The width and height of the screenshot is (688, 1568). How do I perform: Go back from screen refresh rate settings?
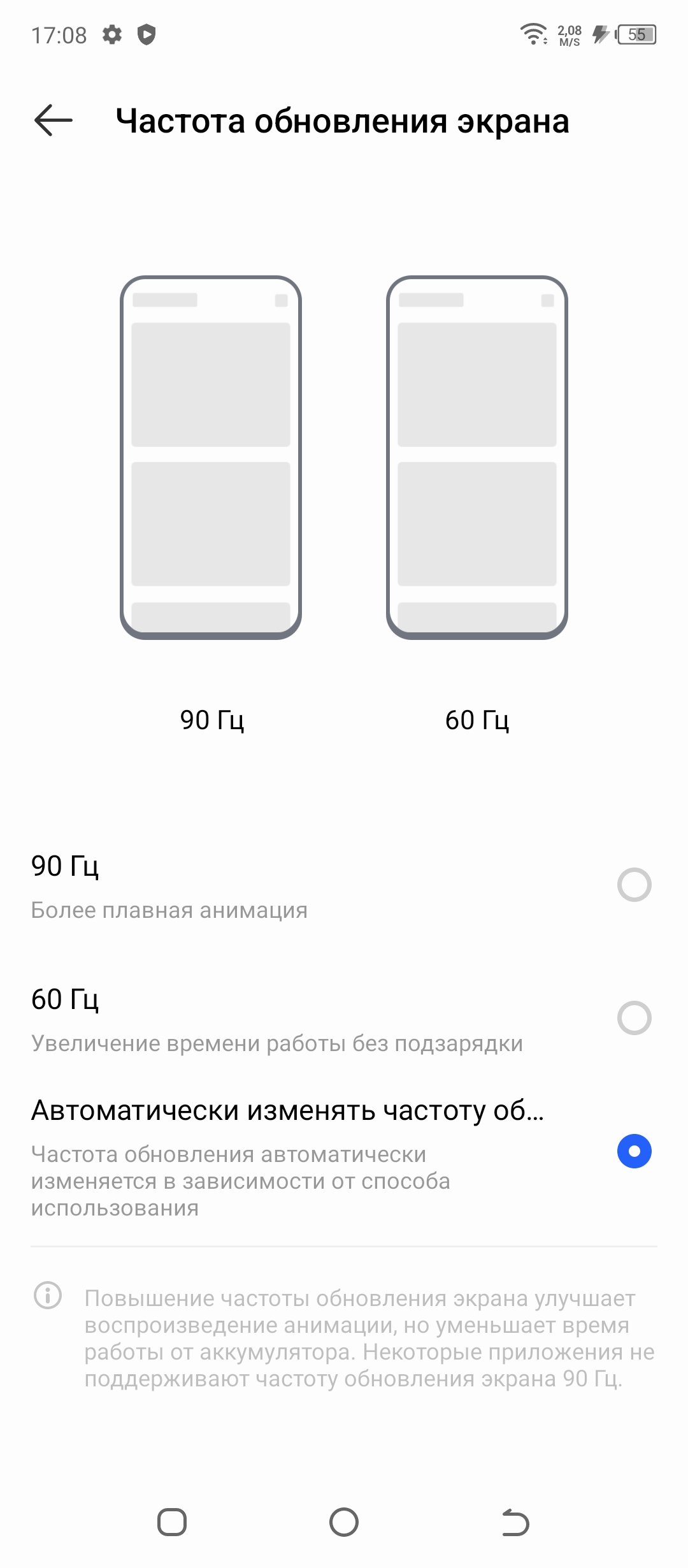[54, 120]
